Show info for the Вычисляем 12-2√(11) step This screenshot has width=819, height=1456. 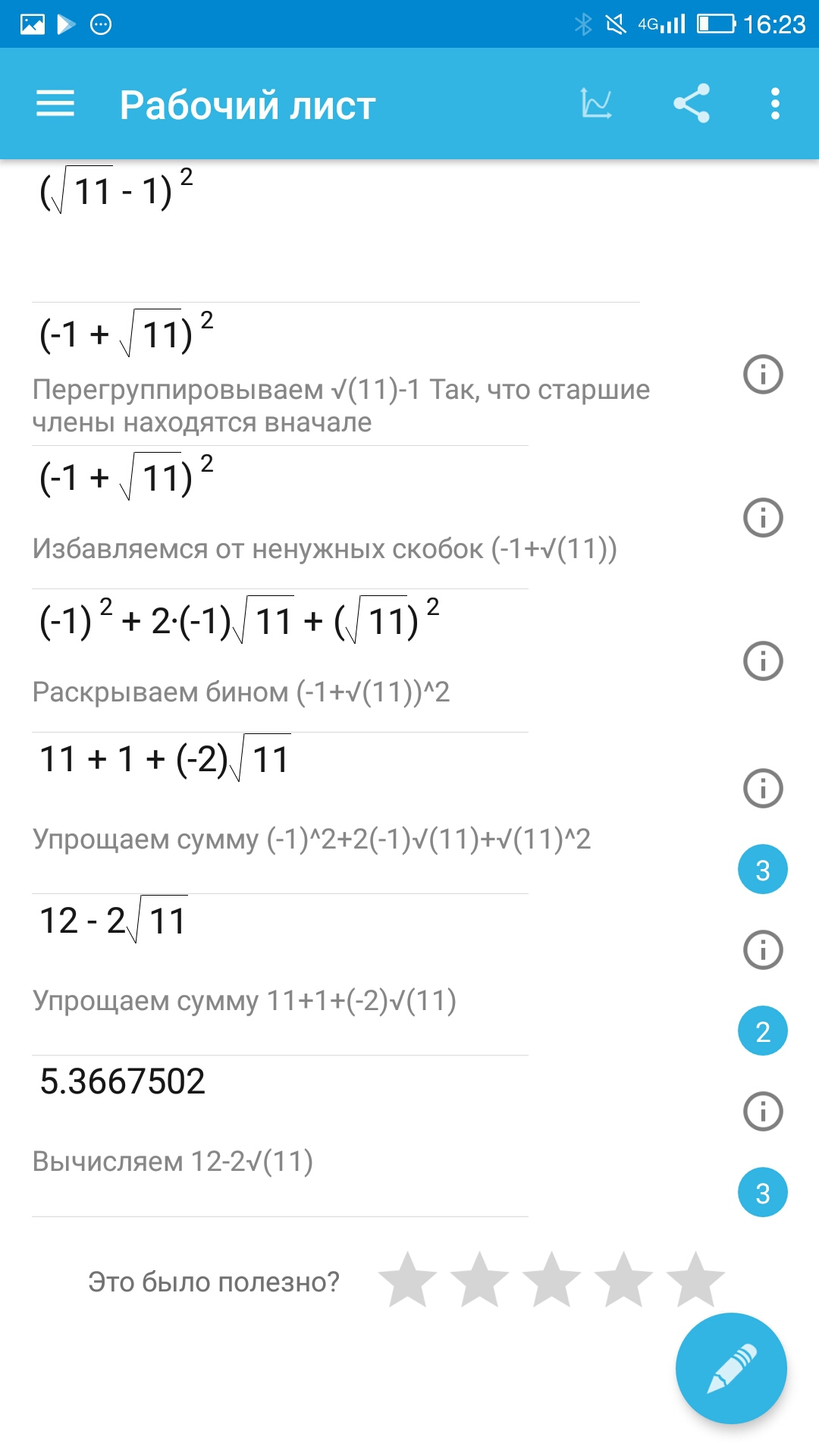[x=762, y=1112]
